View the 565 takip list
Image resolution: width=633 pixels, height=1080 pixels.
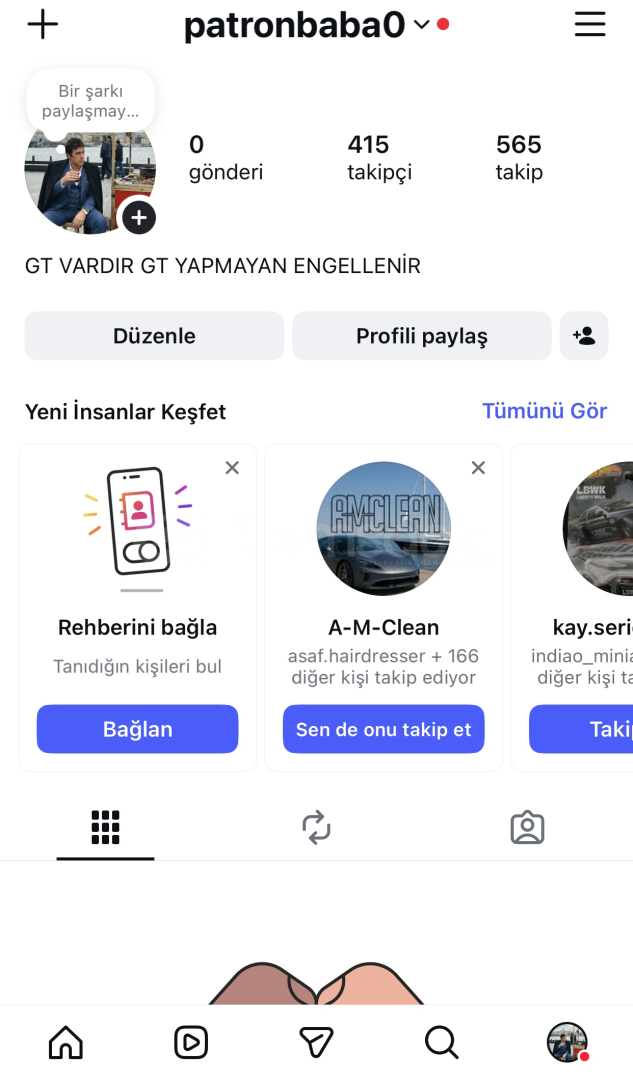pos(519,158)
